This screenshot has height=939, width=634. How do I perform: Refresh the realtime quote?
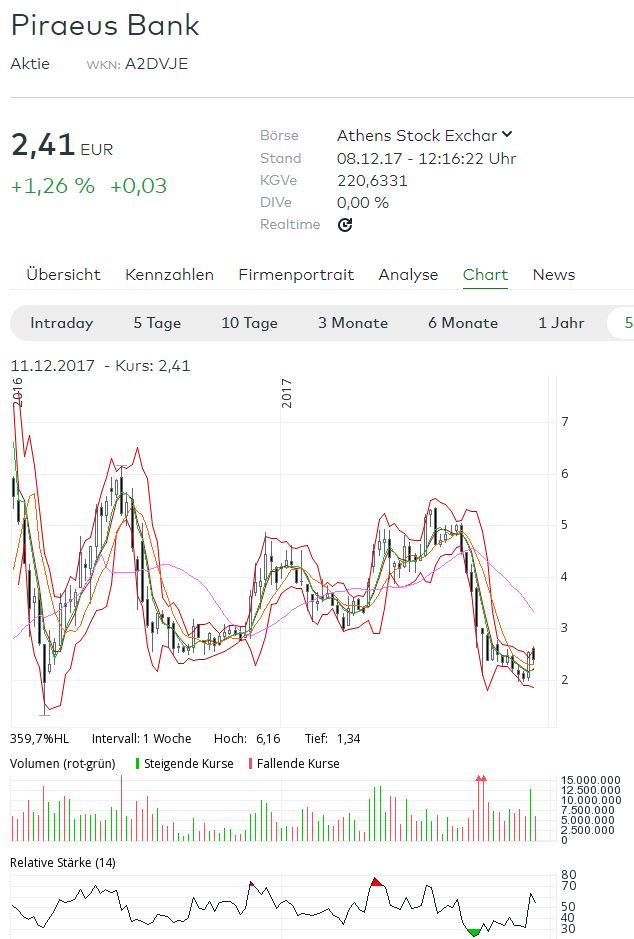345,225
